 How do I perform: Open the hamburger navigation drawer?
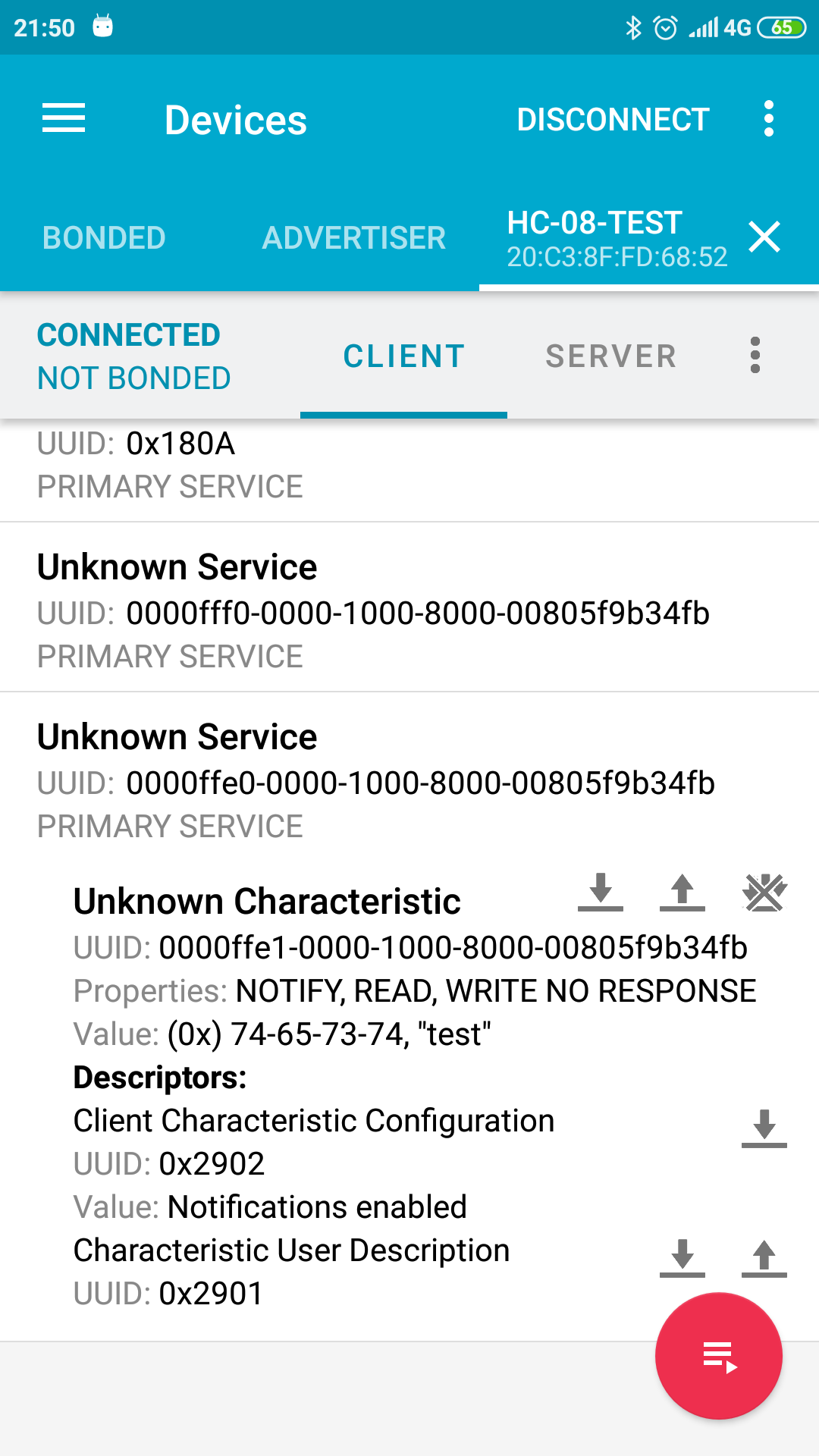64,119
